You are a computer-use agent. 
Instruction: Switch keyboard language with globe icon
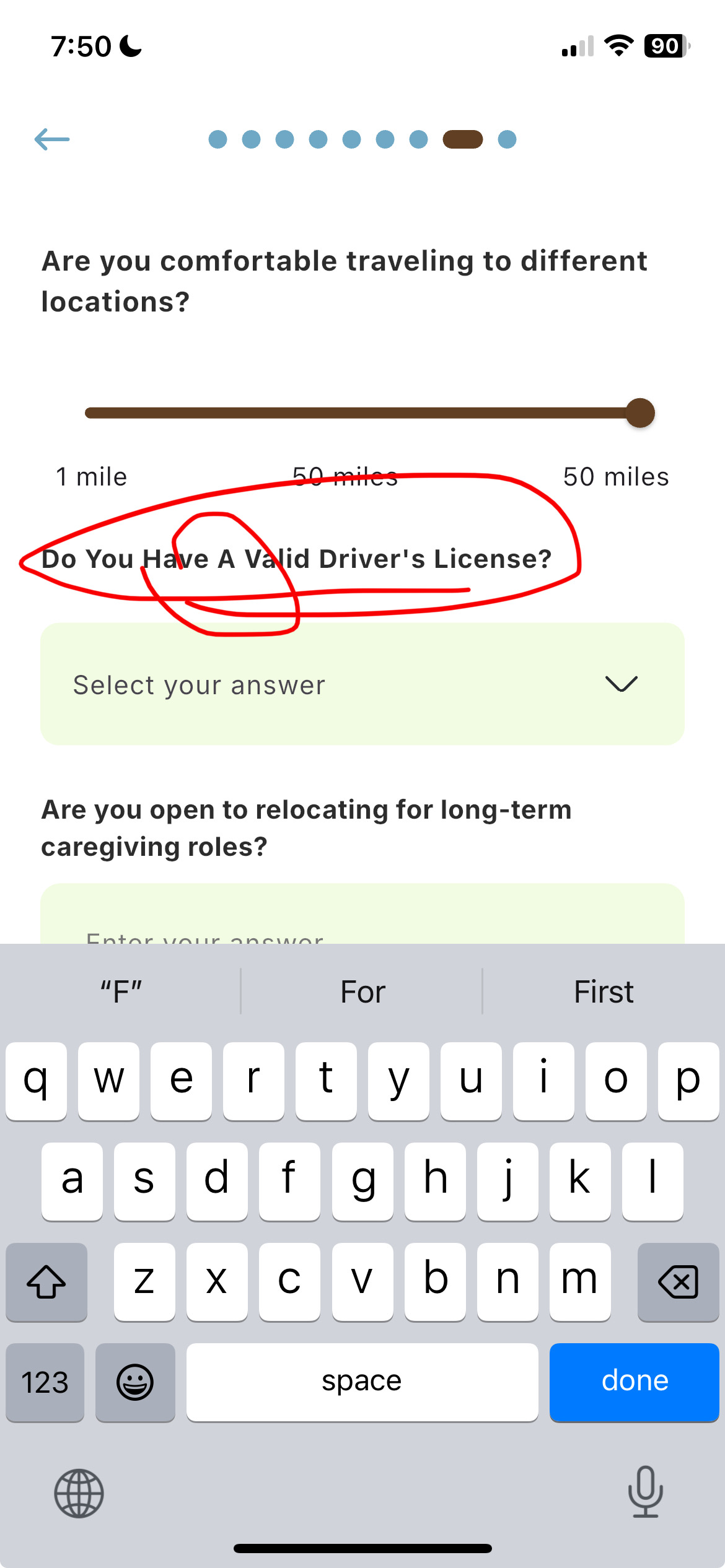pyautogui.click(x=79, y=1493)
